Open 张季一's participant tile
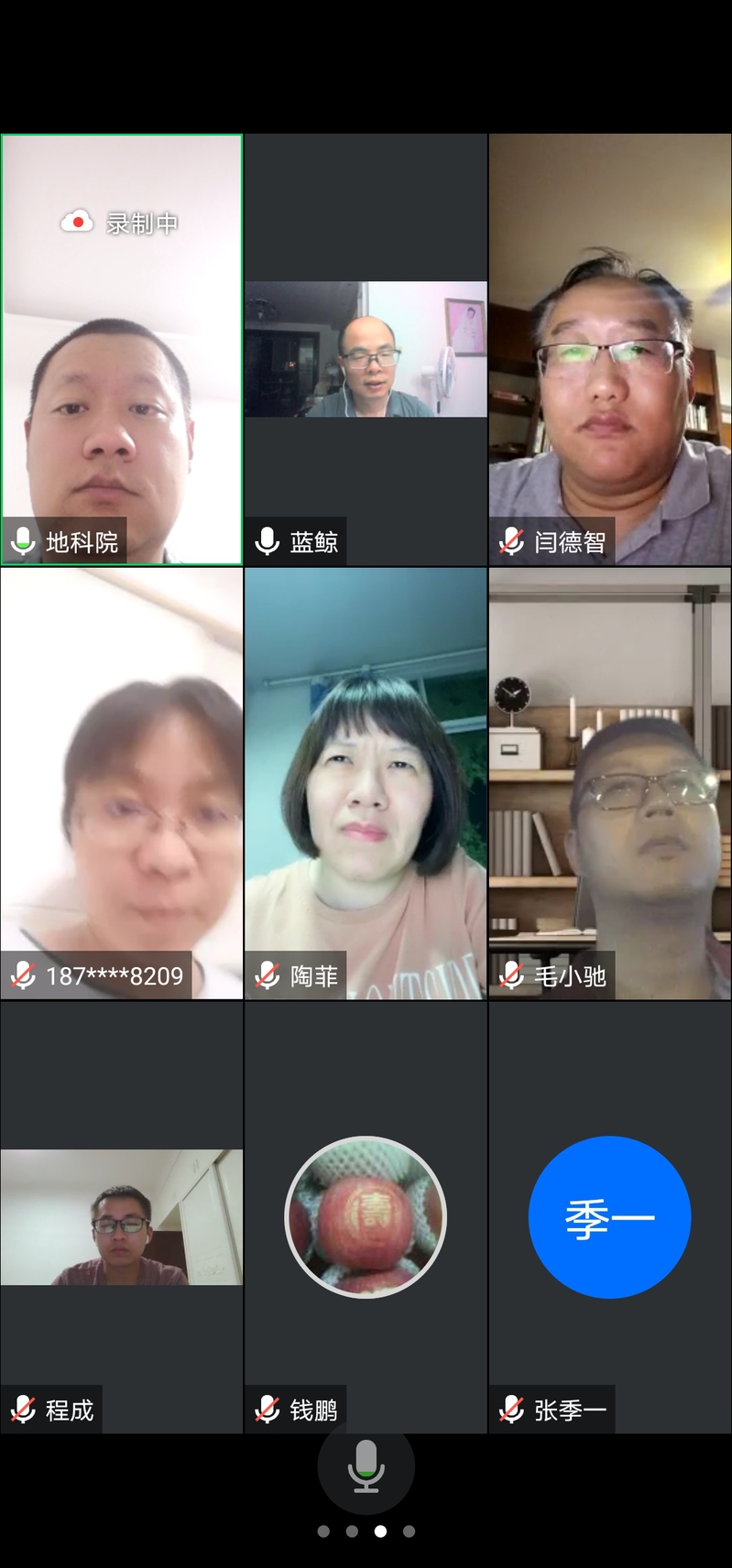Viewport: 732px width, 1568px height. pos(610,1216)
